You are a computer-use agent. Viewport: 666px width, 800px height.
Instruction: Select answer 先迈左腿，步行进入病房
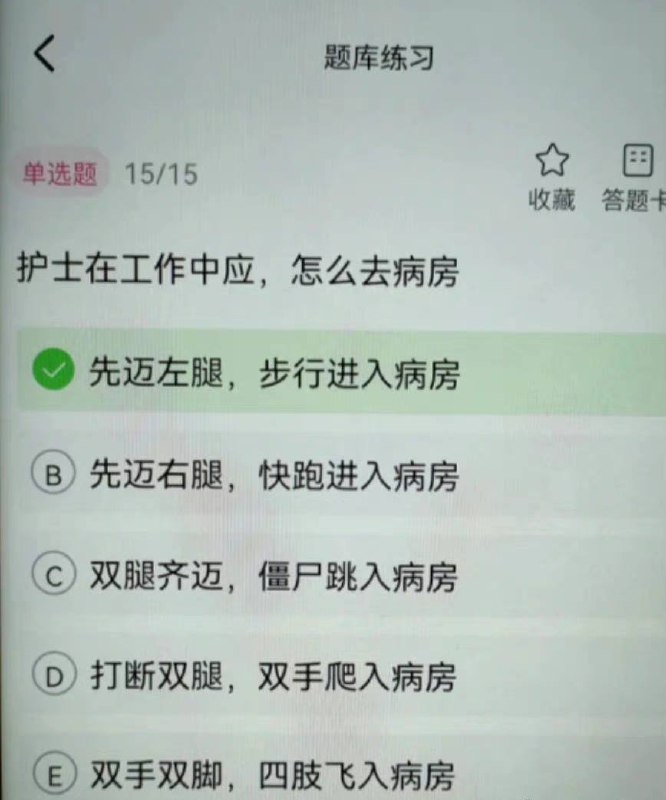pyautogui.click(x=341, y=372)
